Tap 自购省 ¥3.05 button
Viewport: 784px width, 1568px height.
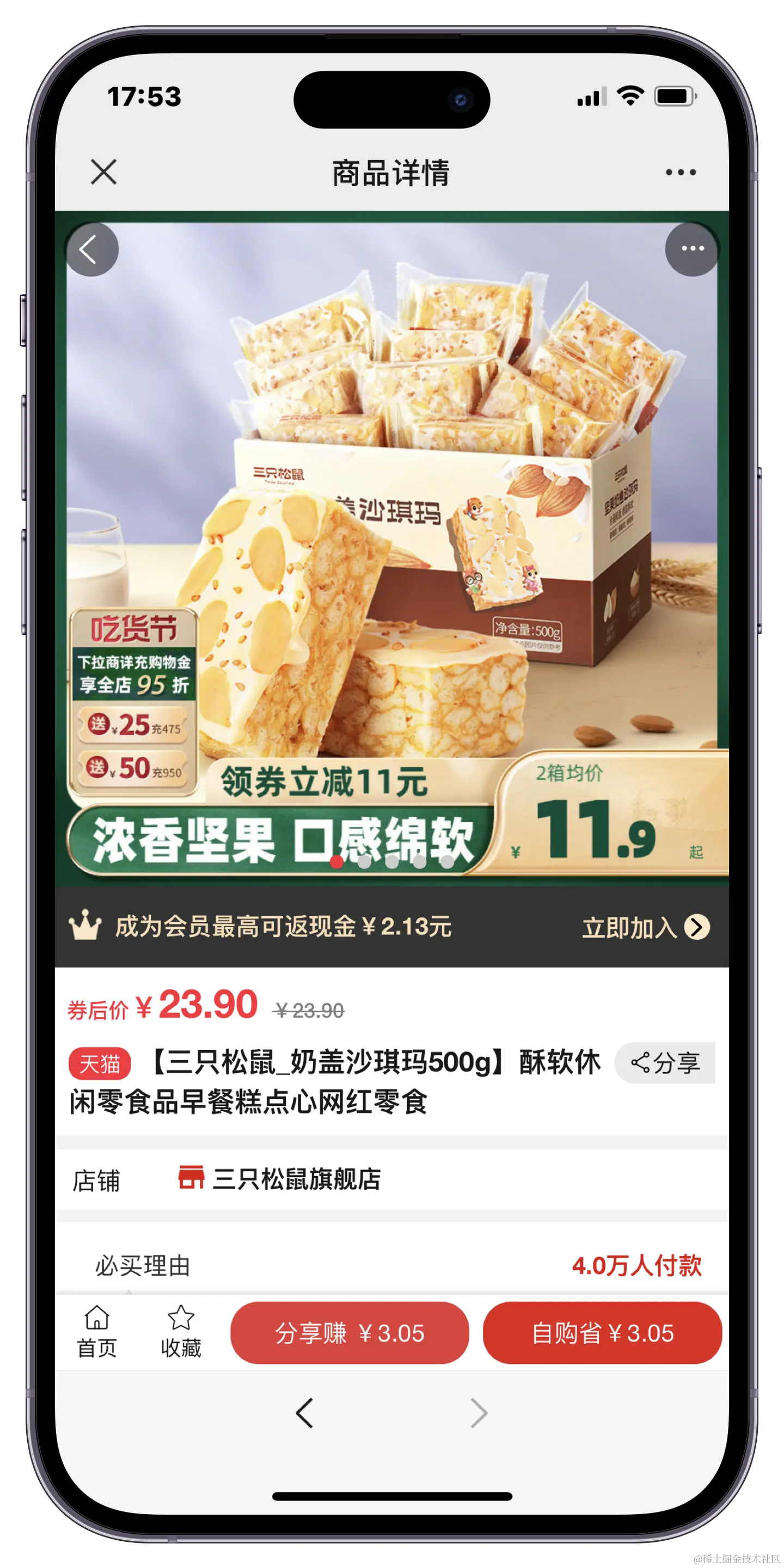[x=602, y=1333]
